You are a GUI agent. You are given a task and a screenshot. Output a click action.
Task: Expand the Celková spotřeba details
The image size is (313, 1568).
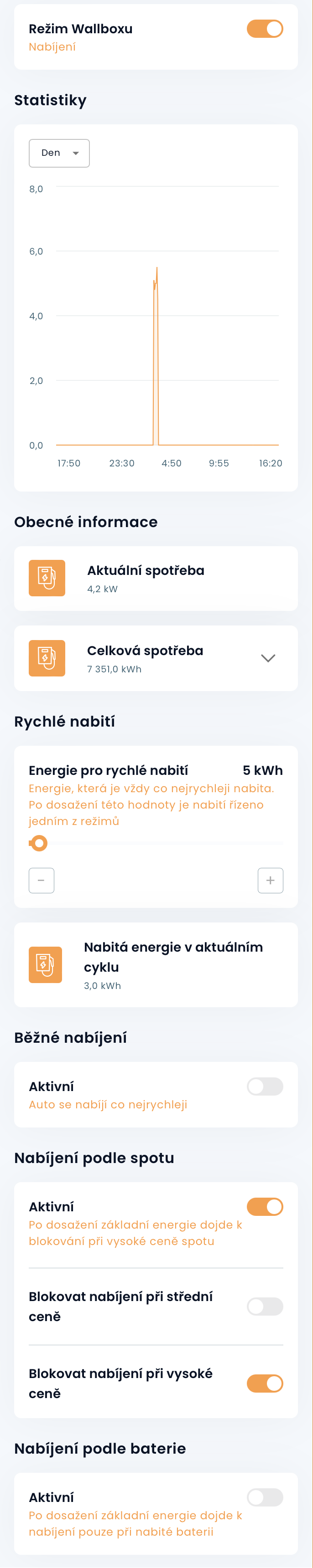(268, 658)
